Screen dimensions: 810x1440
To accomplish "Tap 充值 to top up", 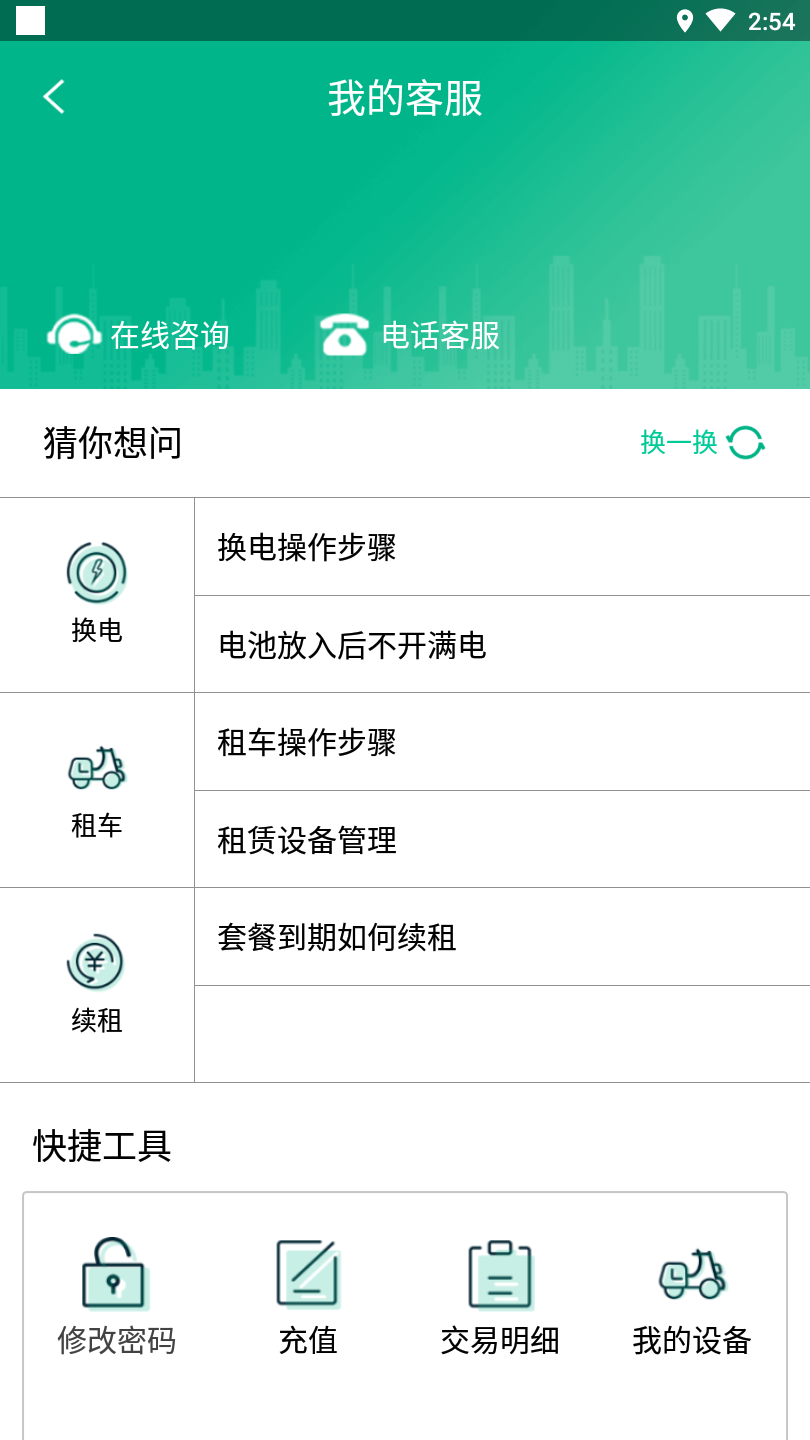I will (308, 1297).
